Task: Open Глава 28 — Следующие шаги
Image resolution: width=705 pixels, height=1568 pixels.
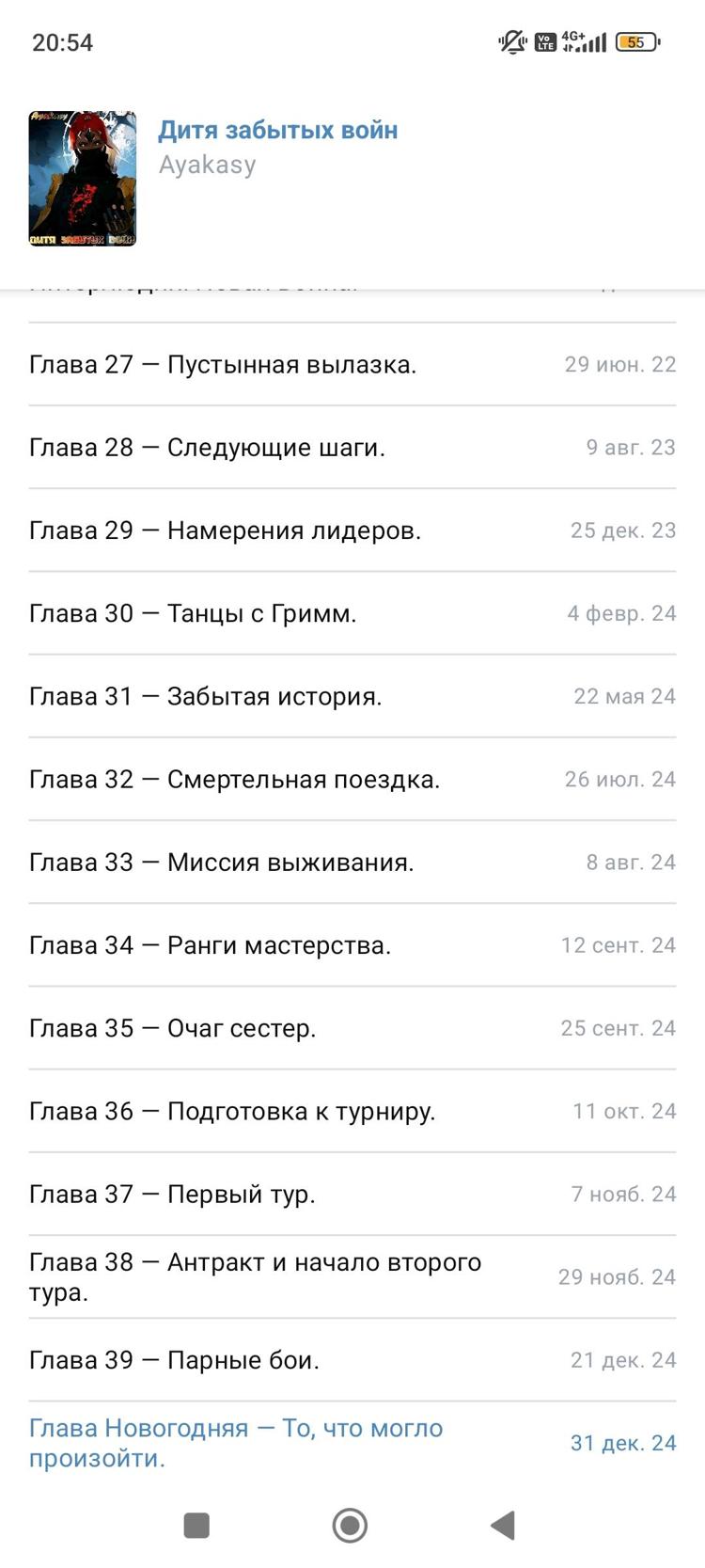Action: 207,448
